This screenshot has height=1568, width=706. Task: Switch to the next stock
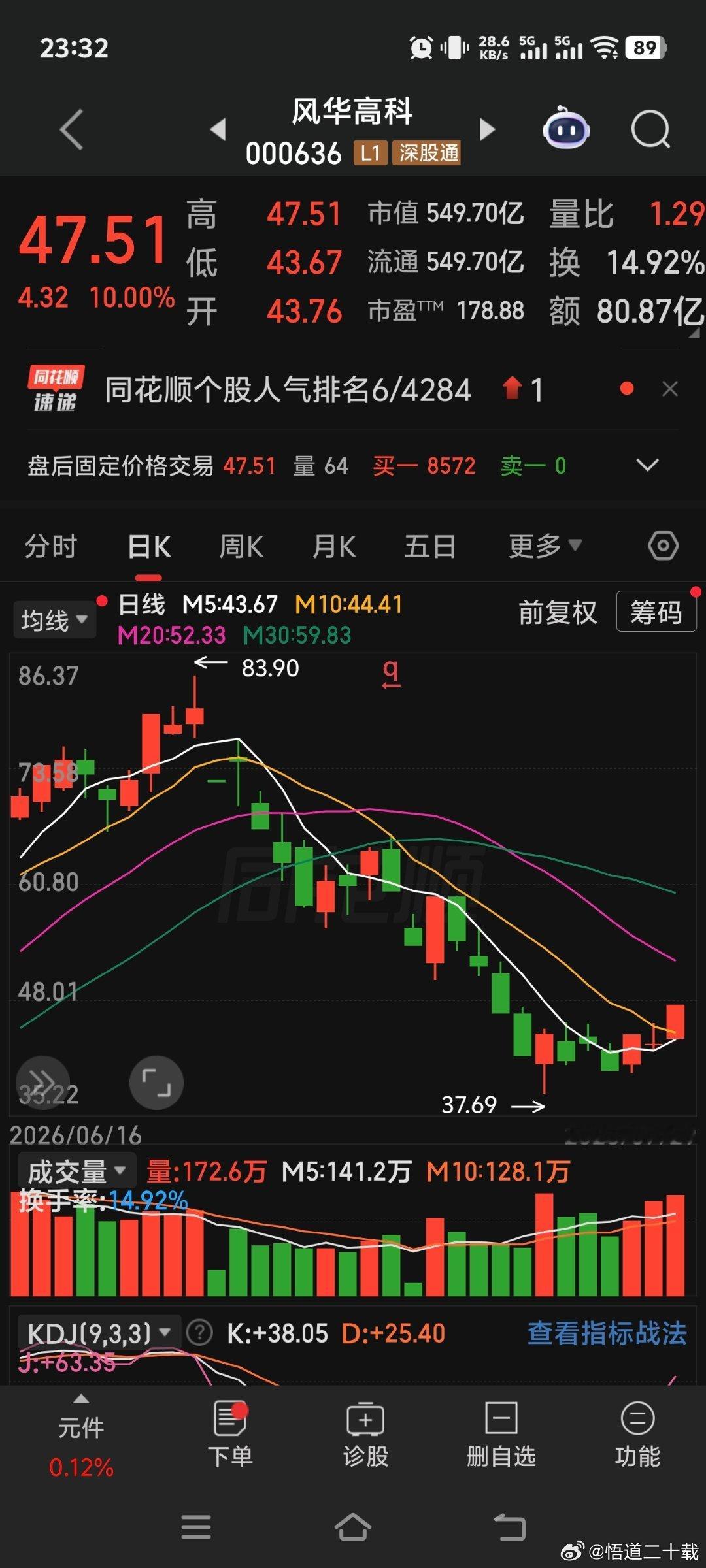pyautogui.click(x=487, y=129)
